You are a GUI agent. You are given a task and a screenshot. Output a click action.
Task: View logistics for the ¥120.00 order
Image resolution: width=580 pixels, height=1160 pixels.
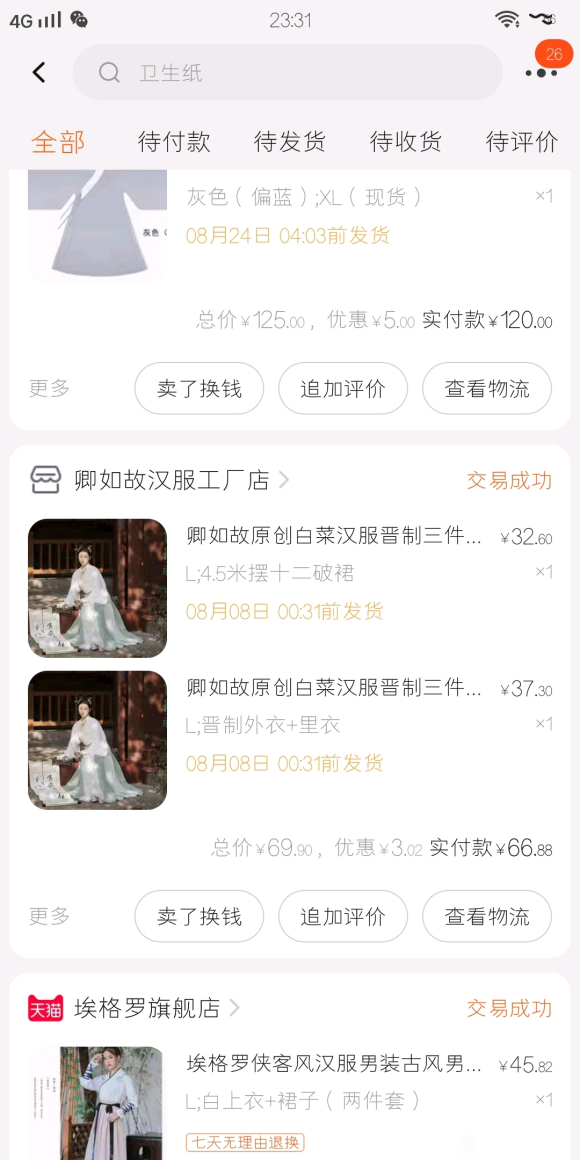coord(487,388)
